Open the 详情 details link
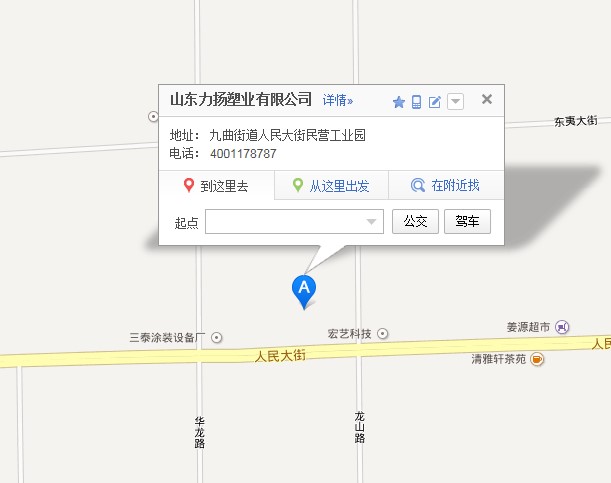This screenshot has width=611, height=483. point(337,101)
